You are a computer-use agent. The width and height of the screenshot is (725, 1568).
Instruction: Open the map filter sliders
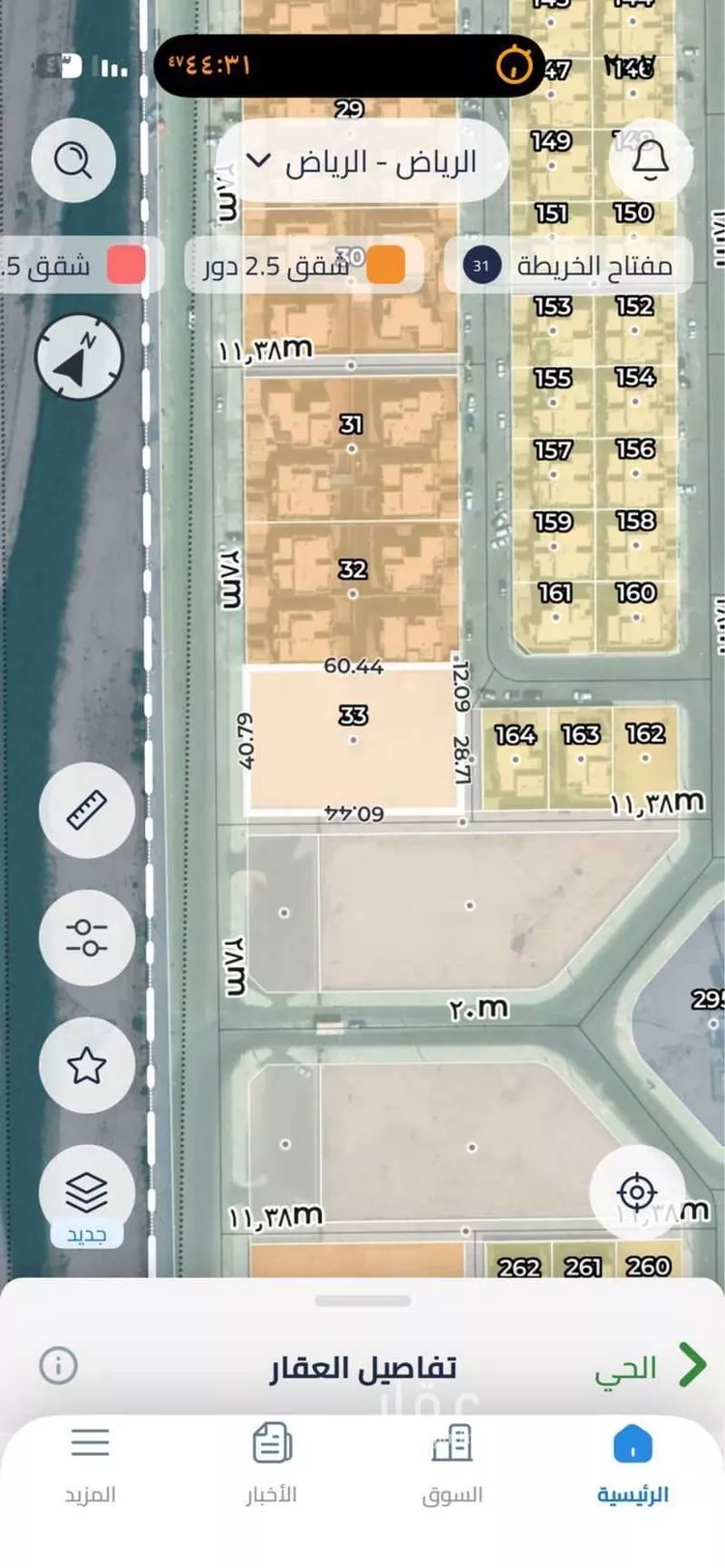tap(87, 937)
